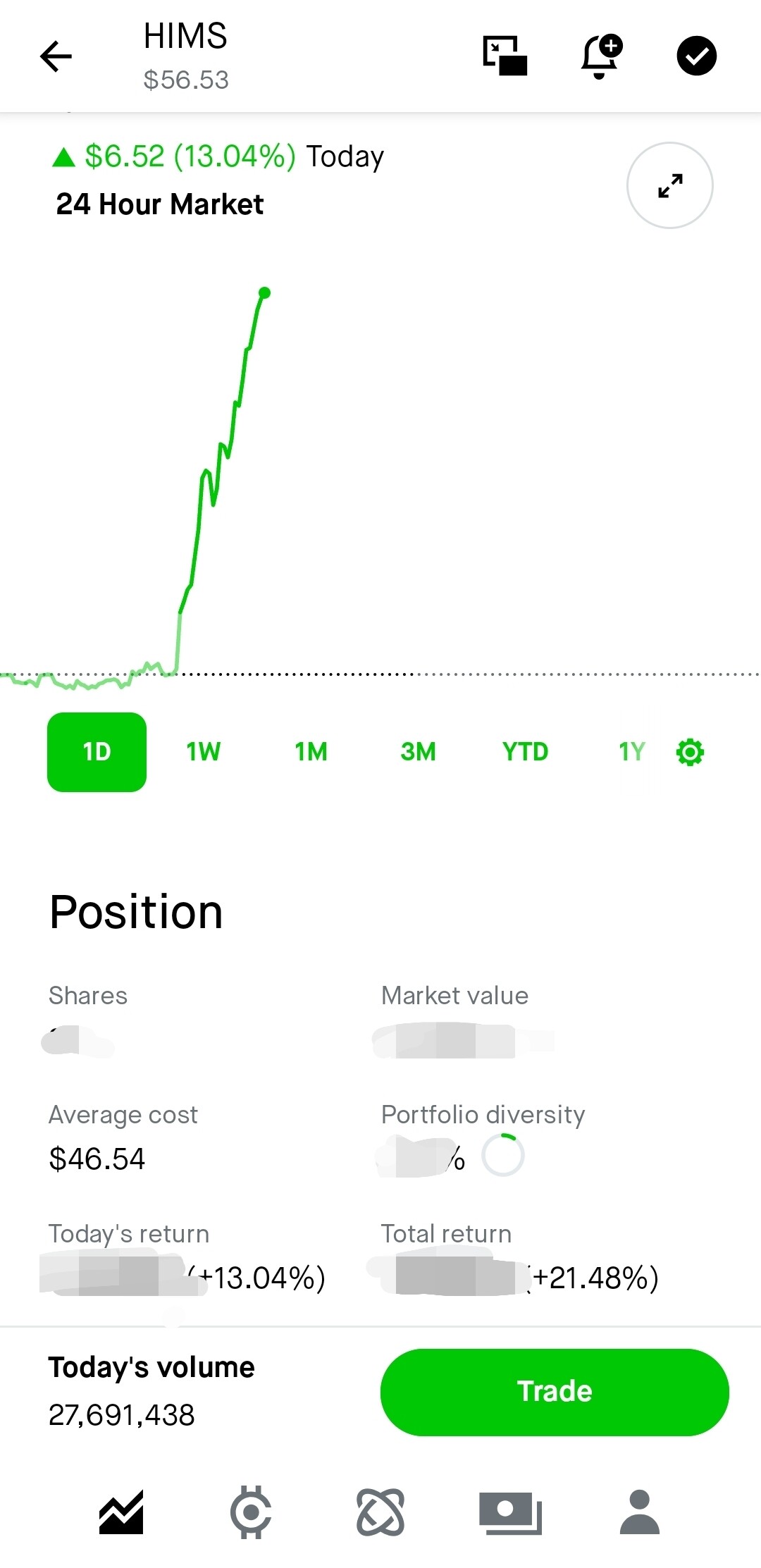Go back using the arrow icon
This screenshot has width=761, height=1568.
[x=56, y=56]
